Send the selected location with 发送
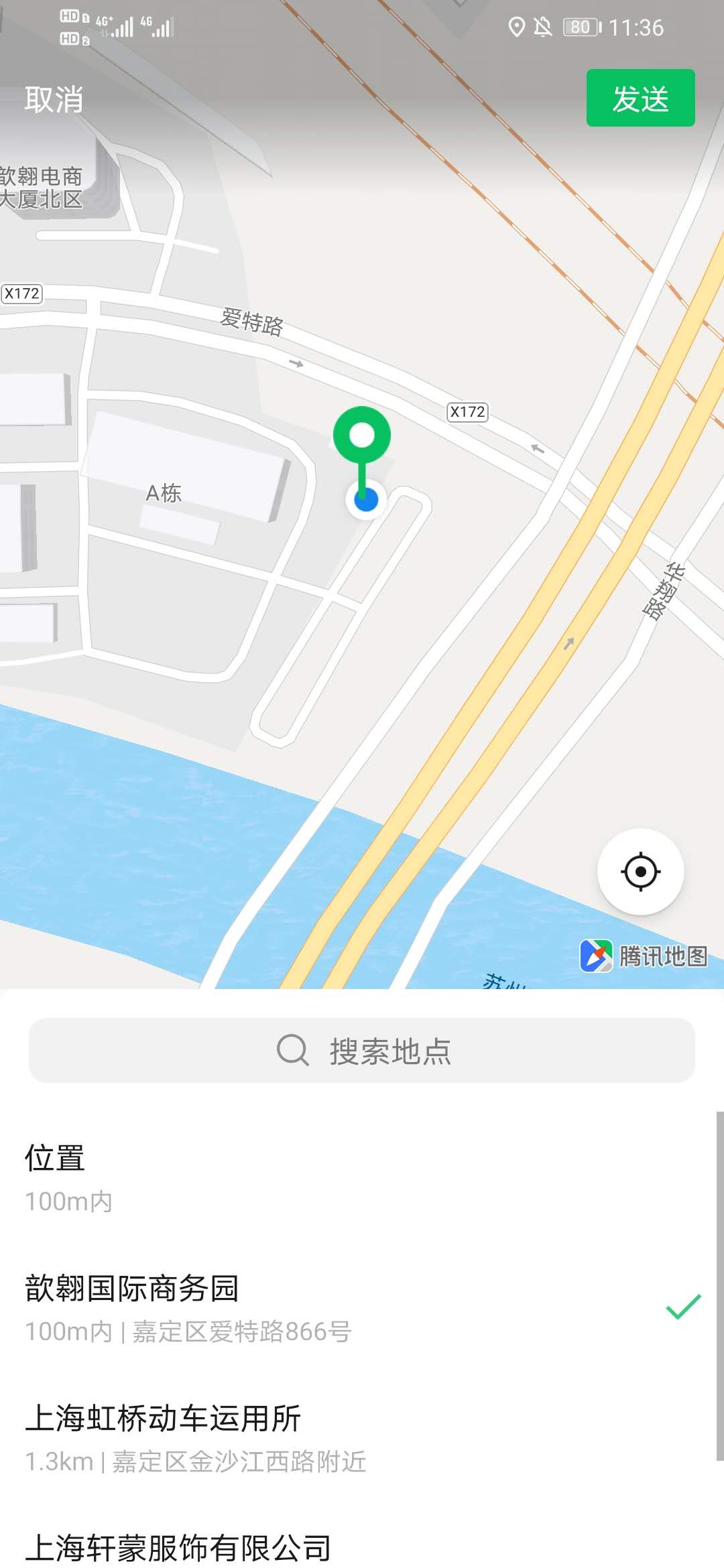 coord(640,99)
